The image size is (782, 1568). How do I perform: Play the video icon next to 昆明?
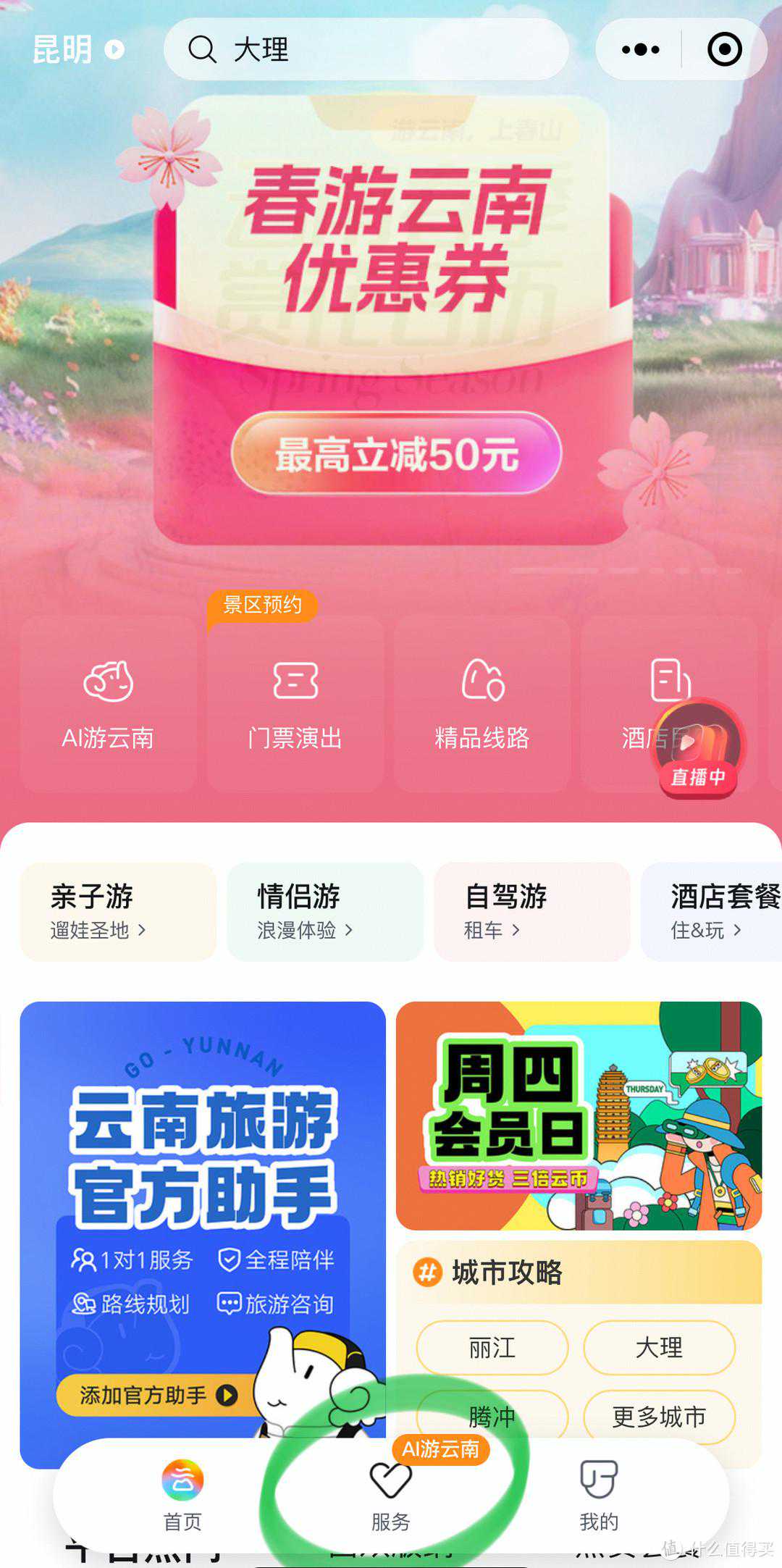coord(114,49)
